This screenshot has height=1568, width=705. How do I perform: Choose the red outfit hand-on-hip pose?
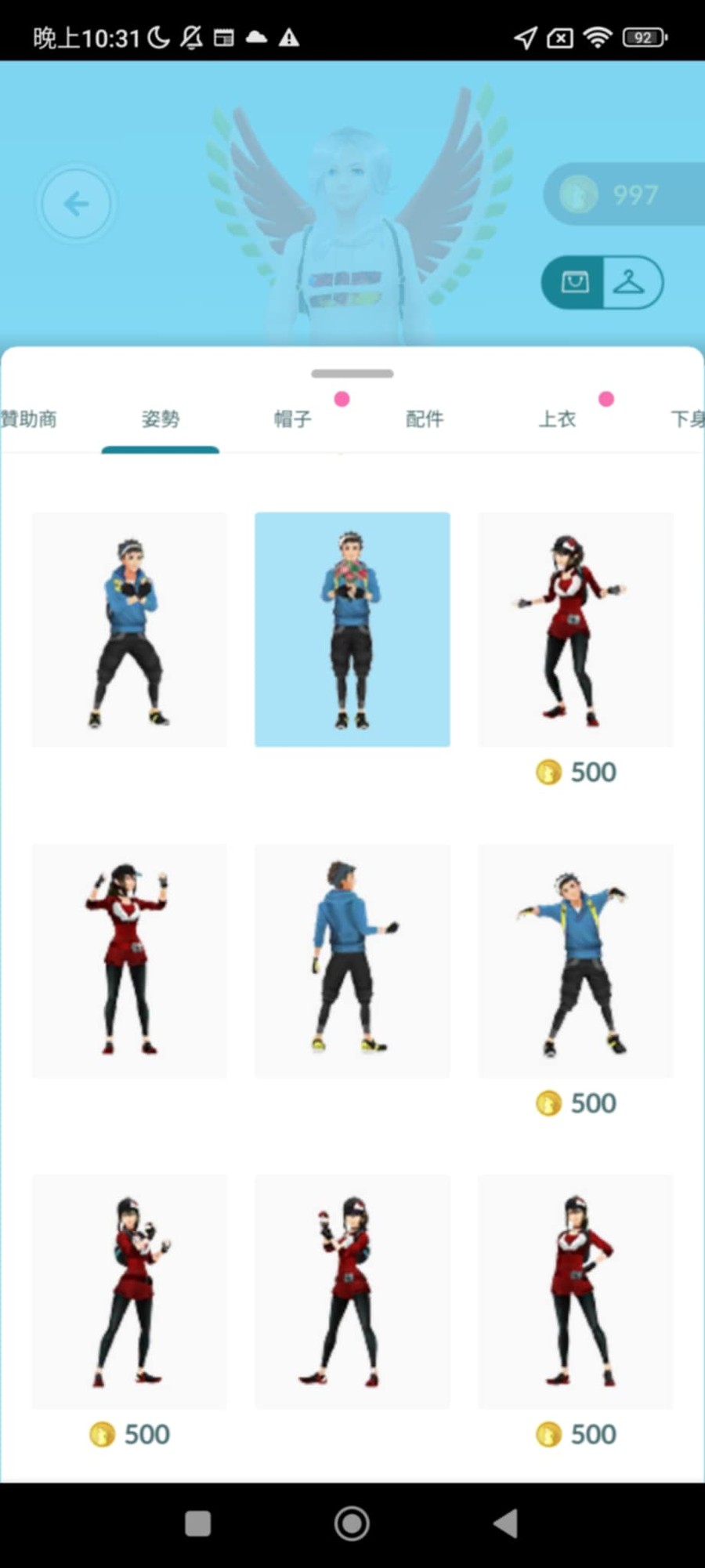point(576,1291)
